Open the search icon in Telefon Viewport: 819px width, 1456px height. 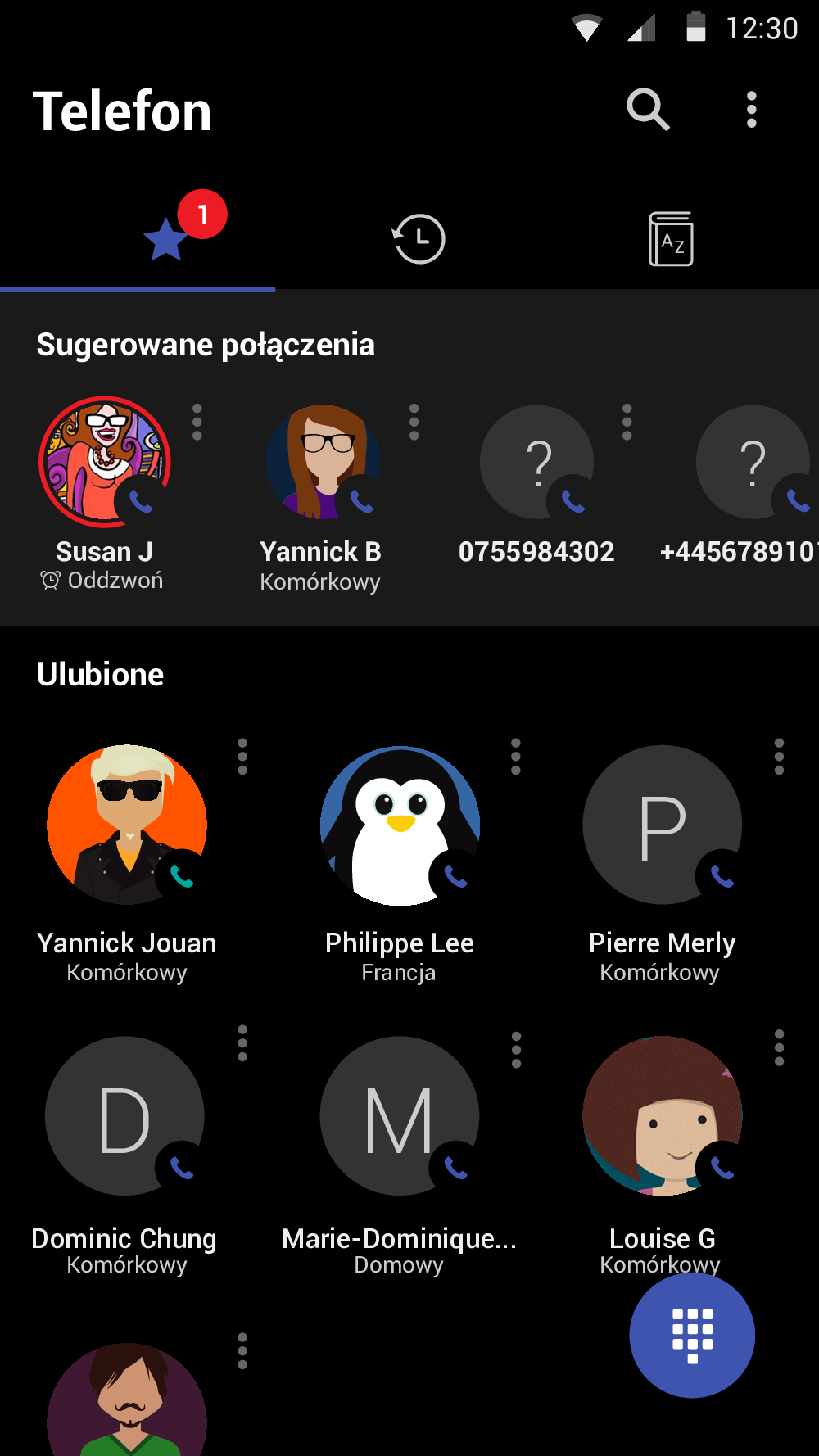pyautogui.click(x=646, y=109)
